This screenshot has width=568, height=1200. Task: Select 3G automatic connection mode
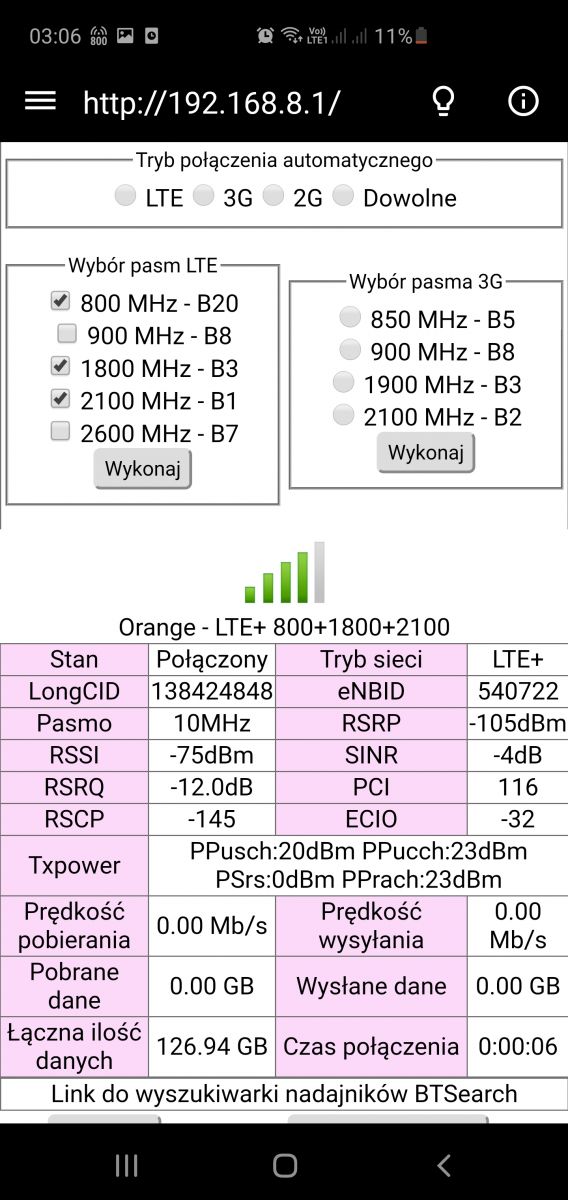203,196
